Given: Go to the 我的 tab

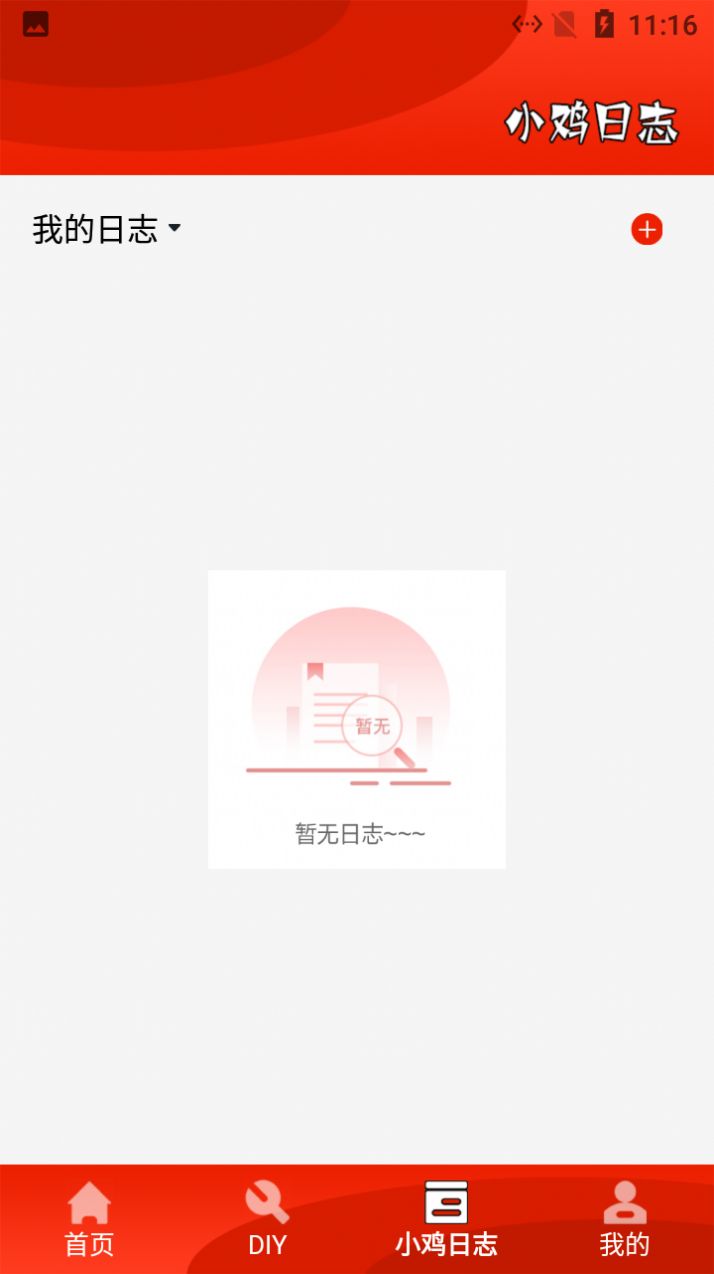Looking at the screenshot, I should 624,1219.
